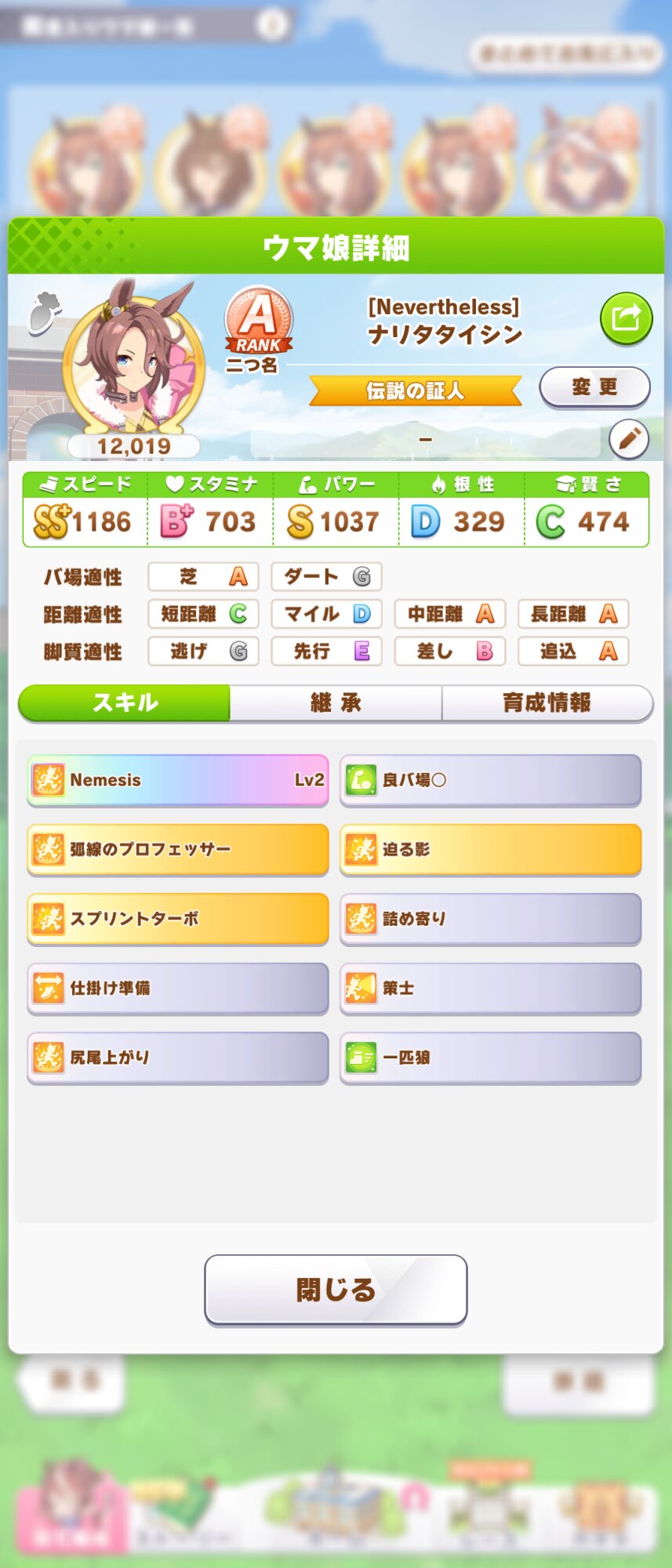This screenshot has width=672, height=1568.
Task: View the 詰め寄り skill
Action: pos(490,918)
